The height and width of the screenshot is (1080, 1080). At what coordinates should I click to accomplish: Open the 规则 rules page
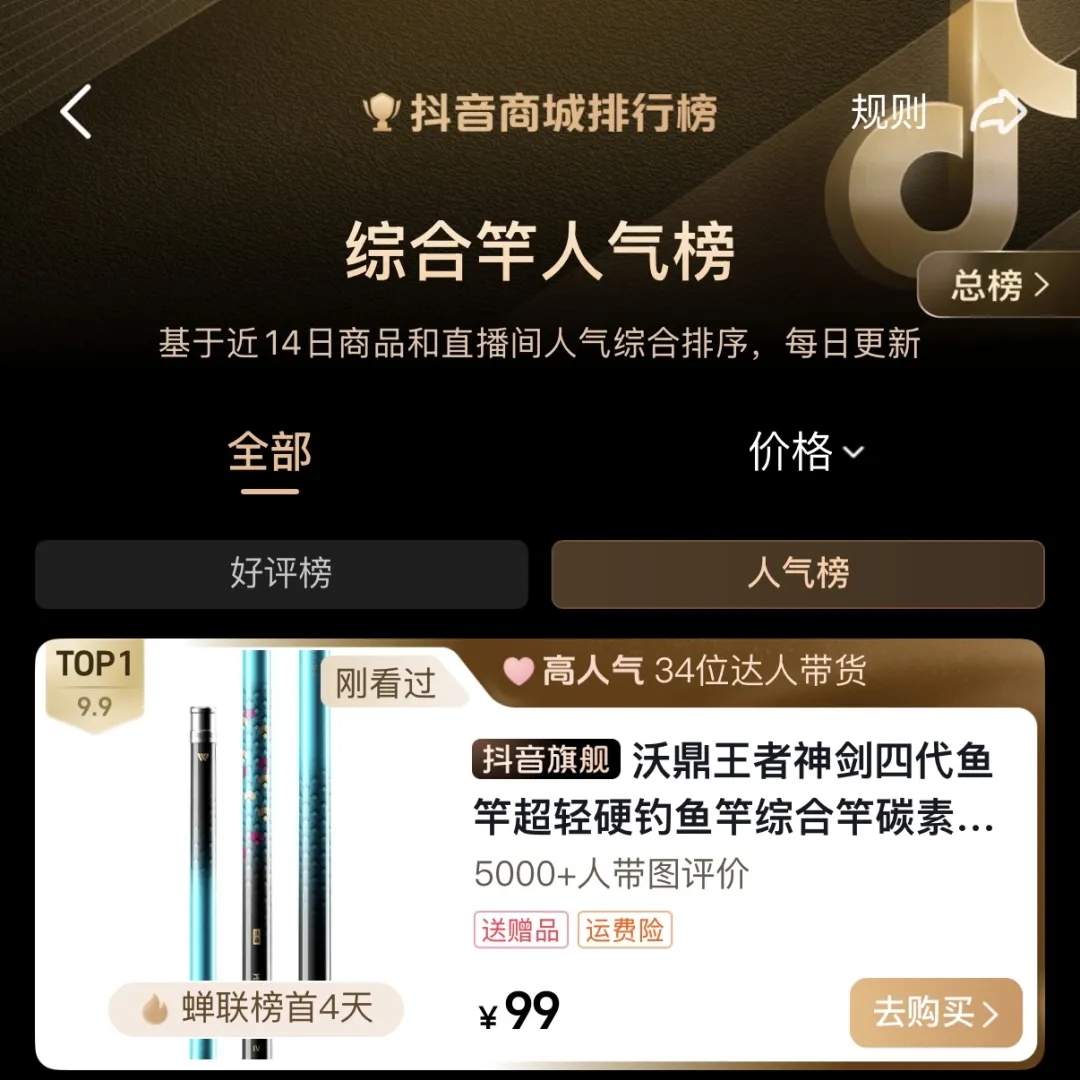(888, 113)
